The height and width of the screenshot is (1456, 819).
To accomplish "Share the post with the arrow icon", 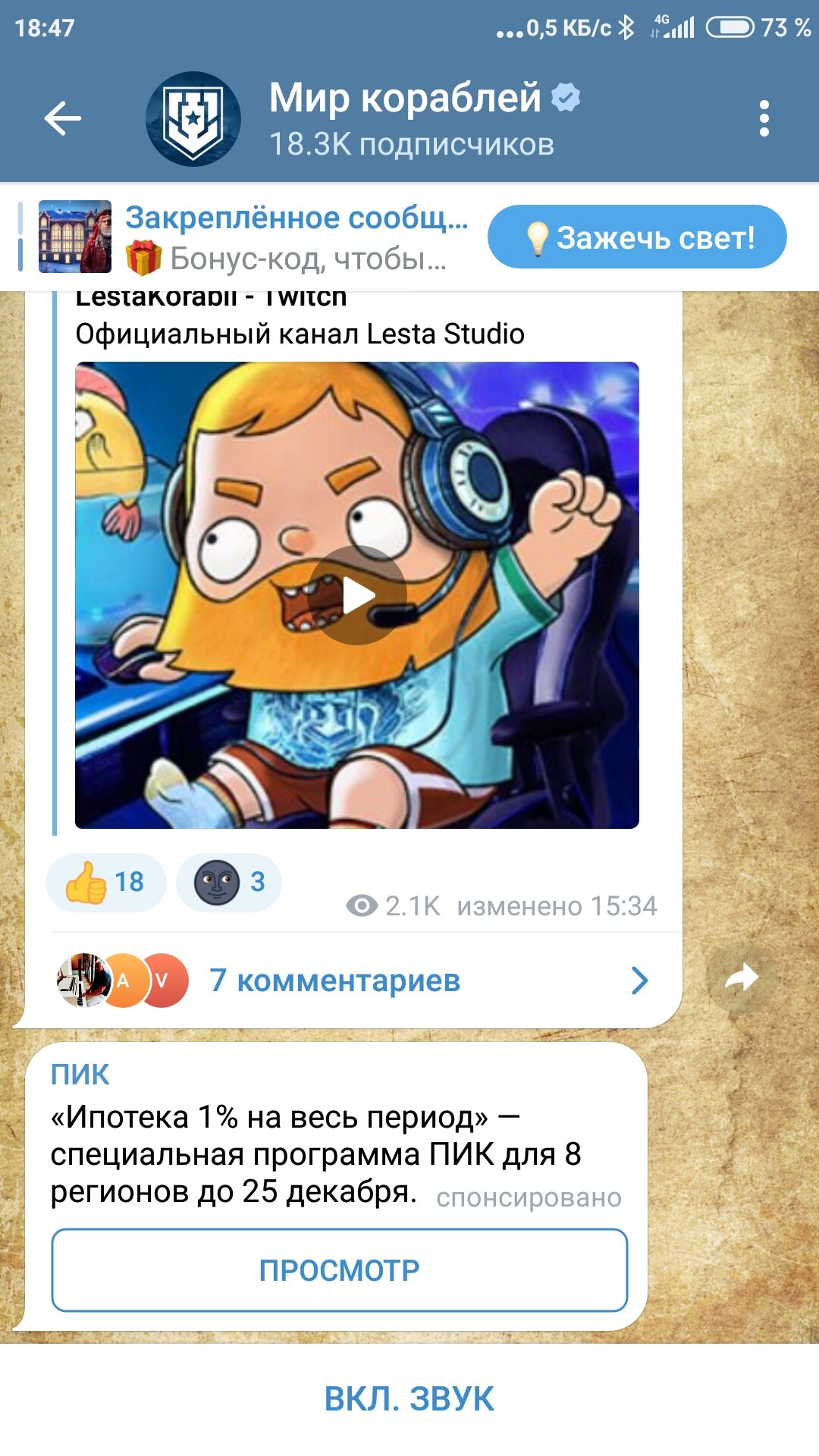I will [x=740, y=978].
